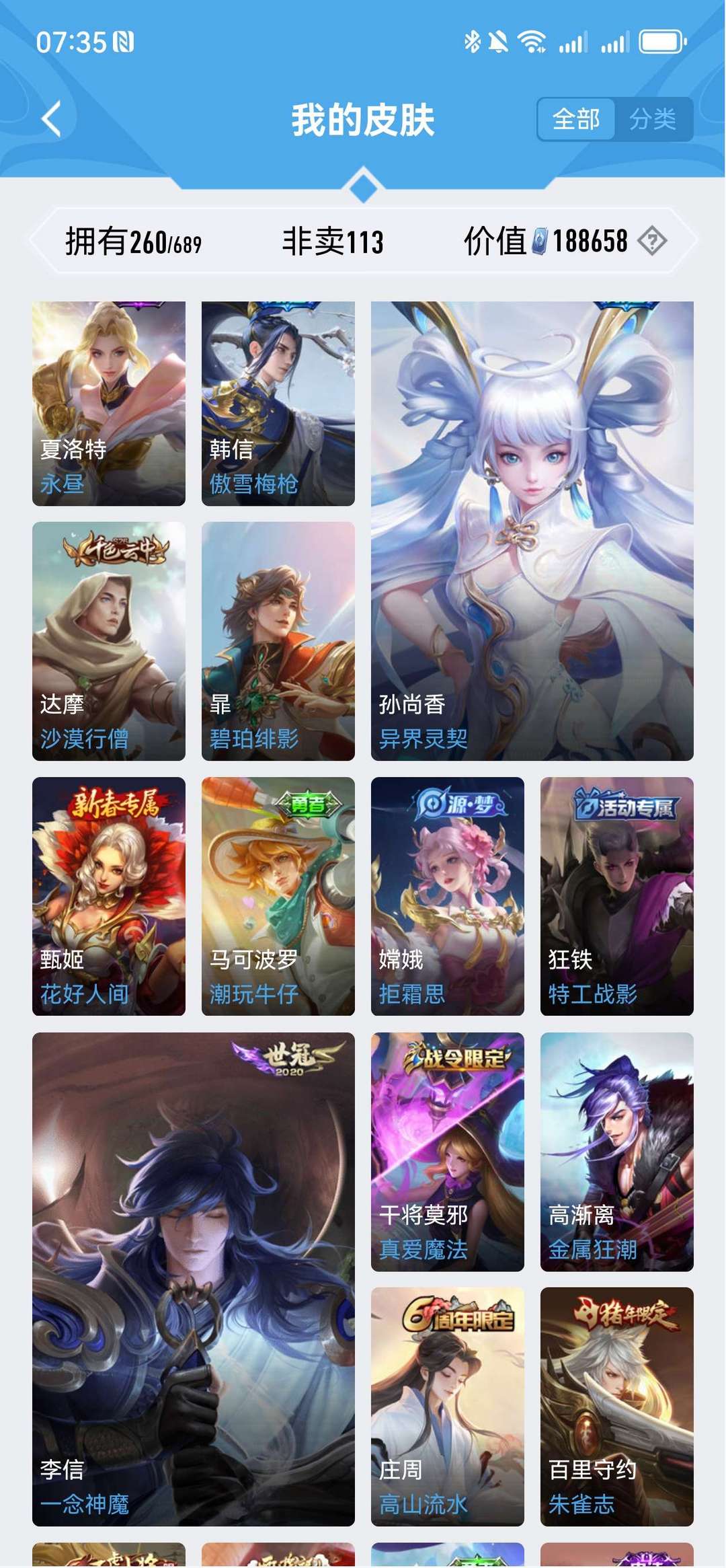726x1568 pixels.
Task: Open 暃 碧珀绯影 skin card
Action: coord(278,641)
